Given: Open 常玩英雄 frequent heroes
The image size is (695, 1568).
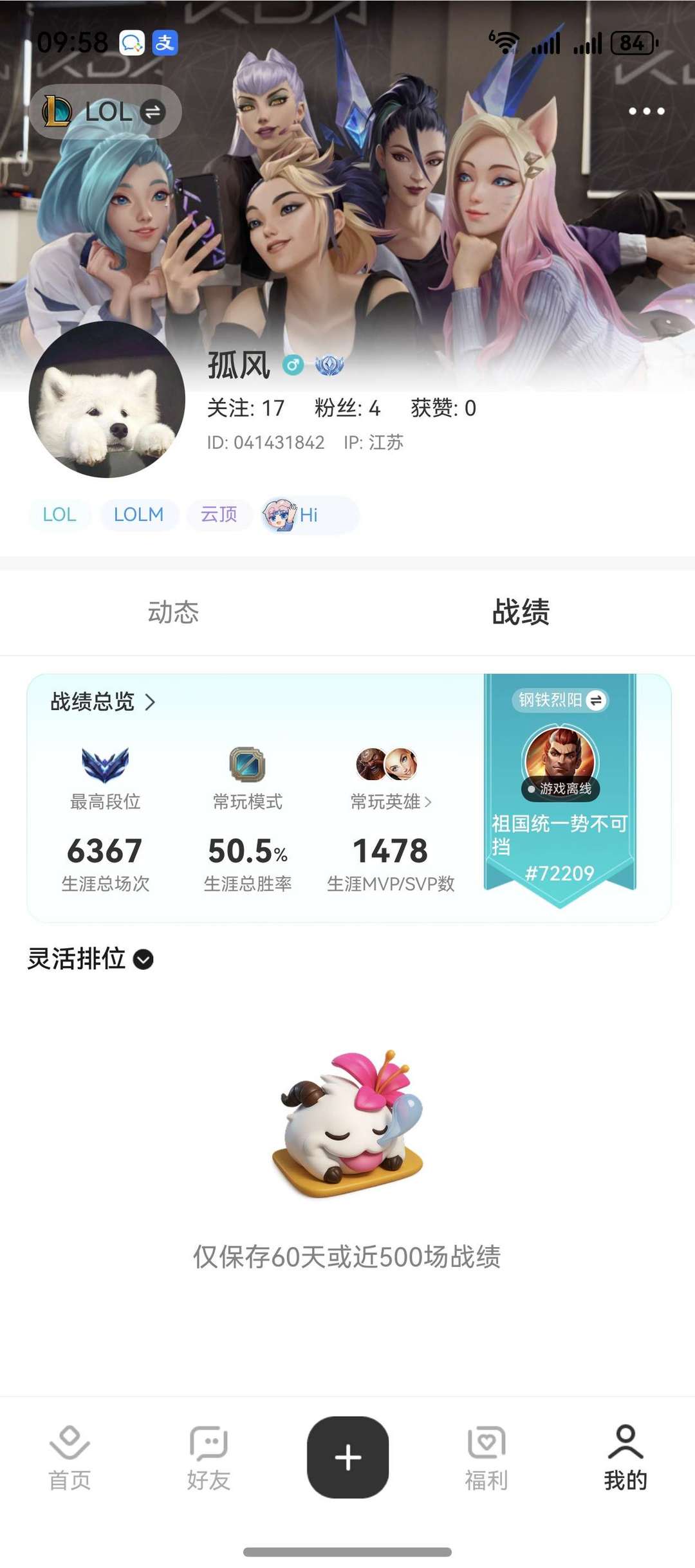Looking at the screenshot, I should point(390,801).
